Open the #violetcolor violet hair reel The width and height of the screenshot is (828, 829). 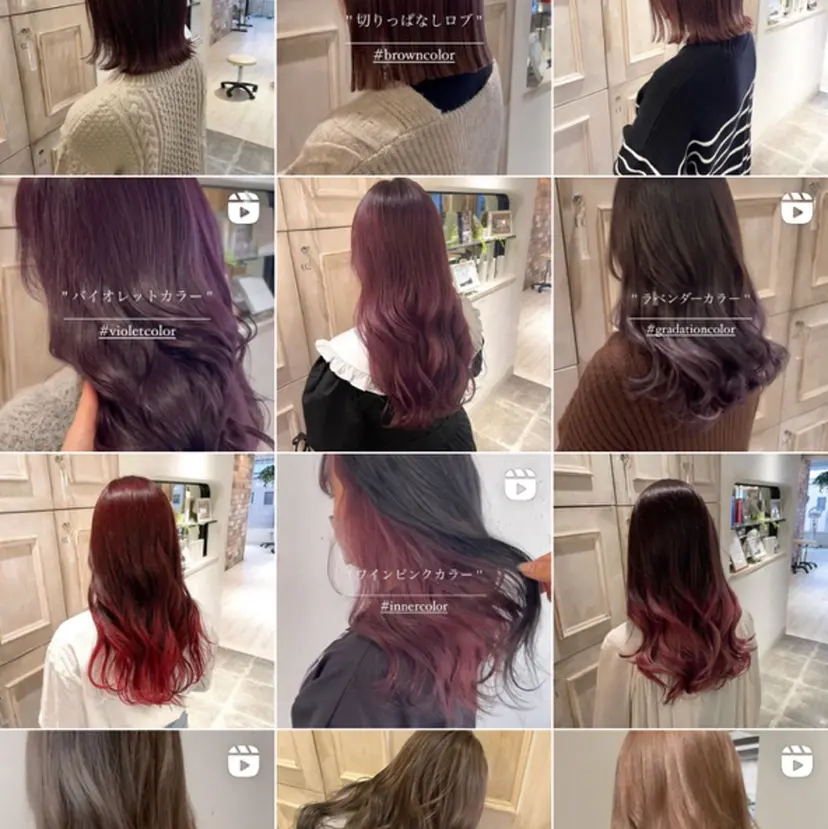tap(137, 314)
